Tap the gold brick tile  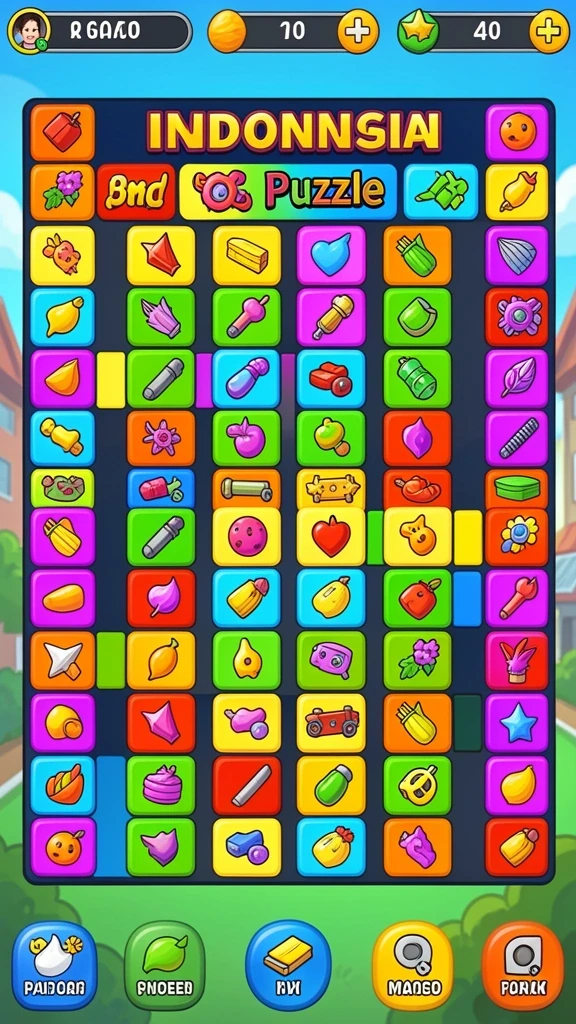coord(247,255)
